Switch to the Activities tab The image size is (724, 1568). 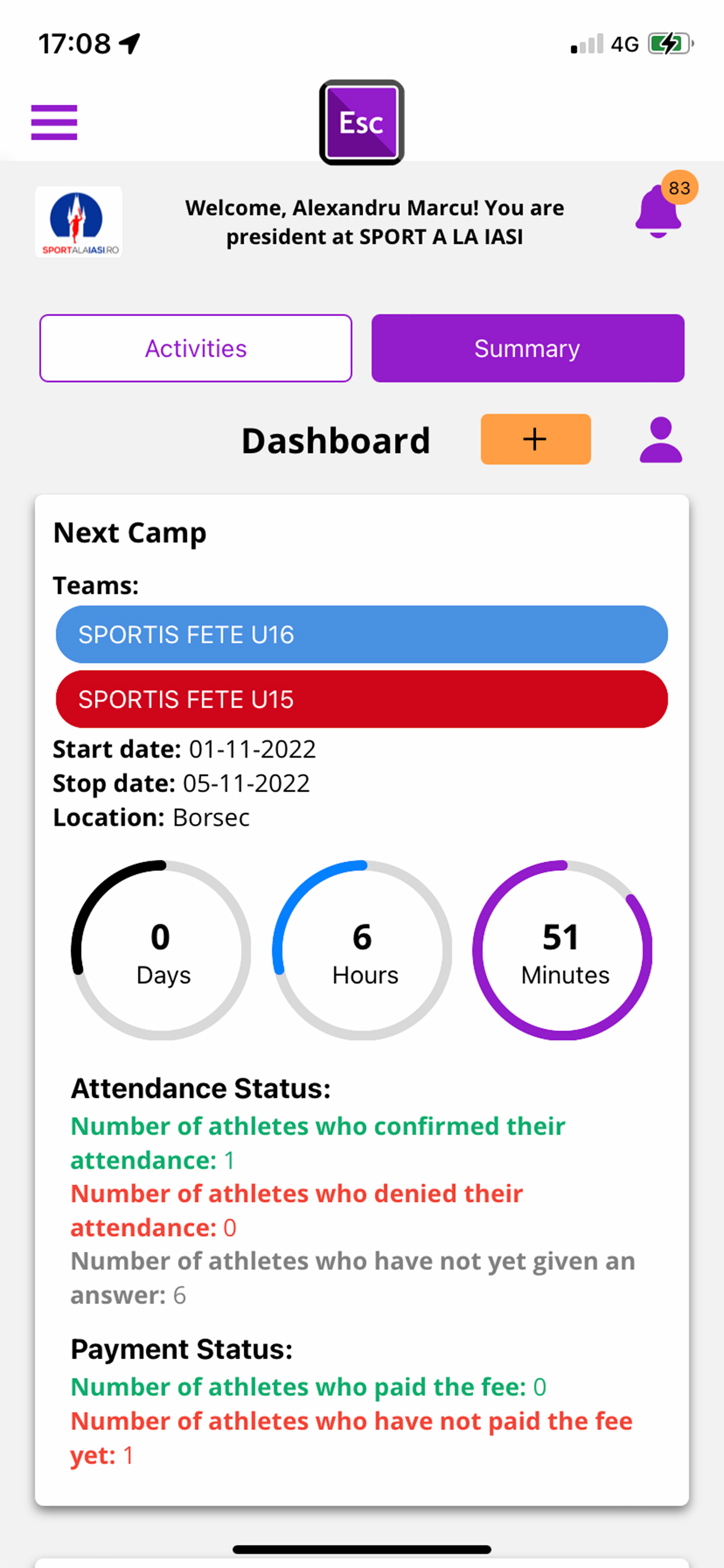[x=195, y=348]
